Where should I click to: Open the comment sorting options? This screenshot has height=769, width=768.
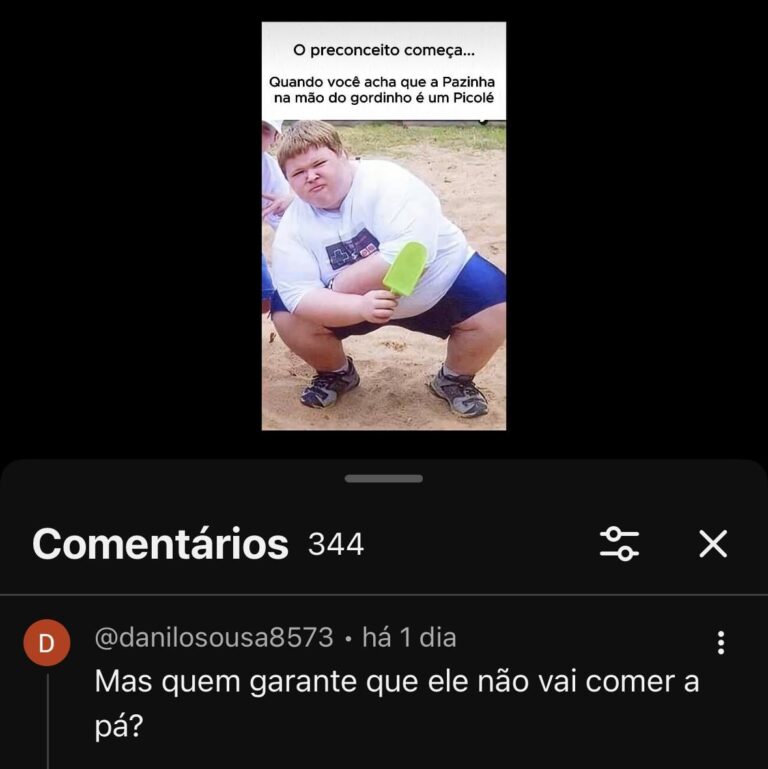point(619,544)
